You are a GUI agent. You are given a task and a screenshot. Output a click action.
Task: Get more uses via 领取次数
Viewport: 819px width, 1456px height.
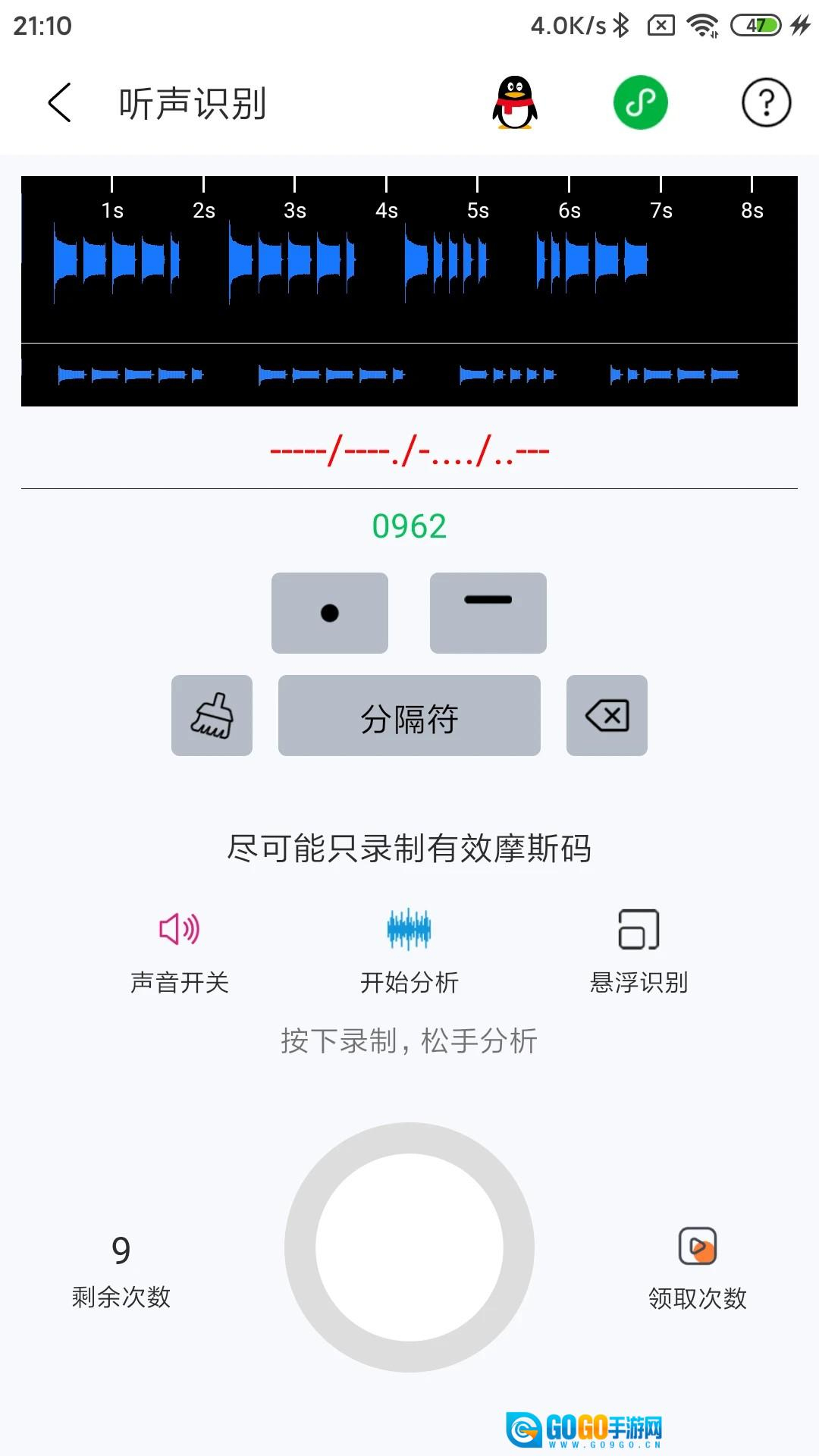(x=698, y=1267)
